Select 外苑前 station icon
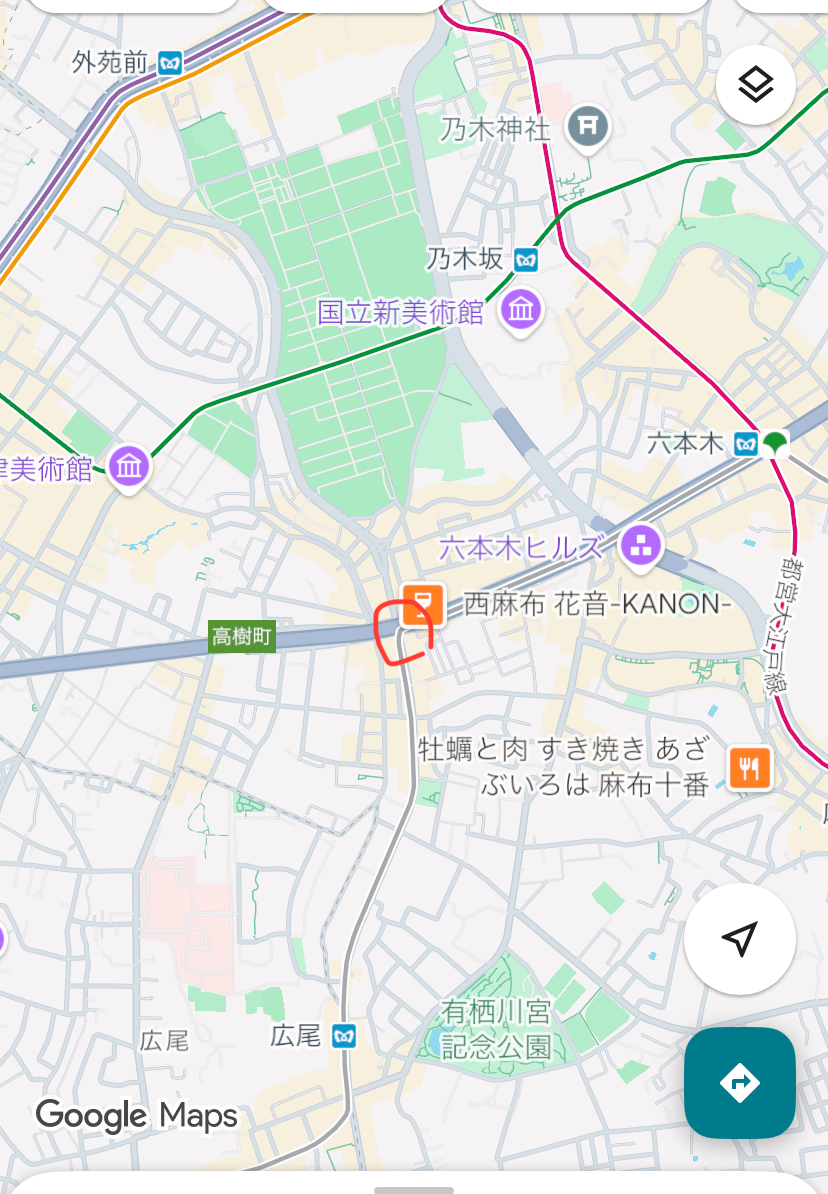The image size is (828, 1194). coord(171,64)
